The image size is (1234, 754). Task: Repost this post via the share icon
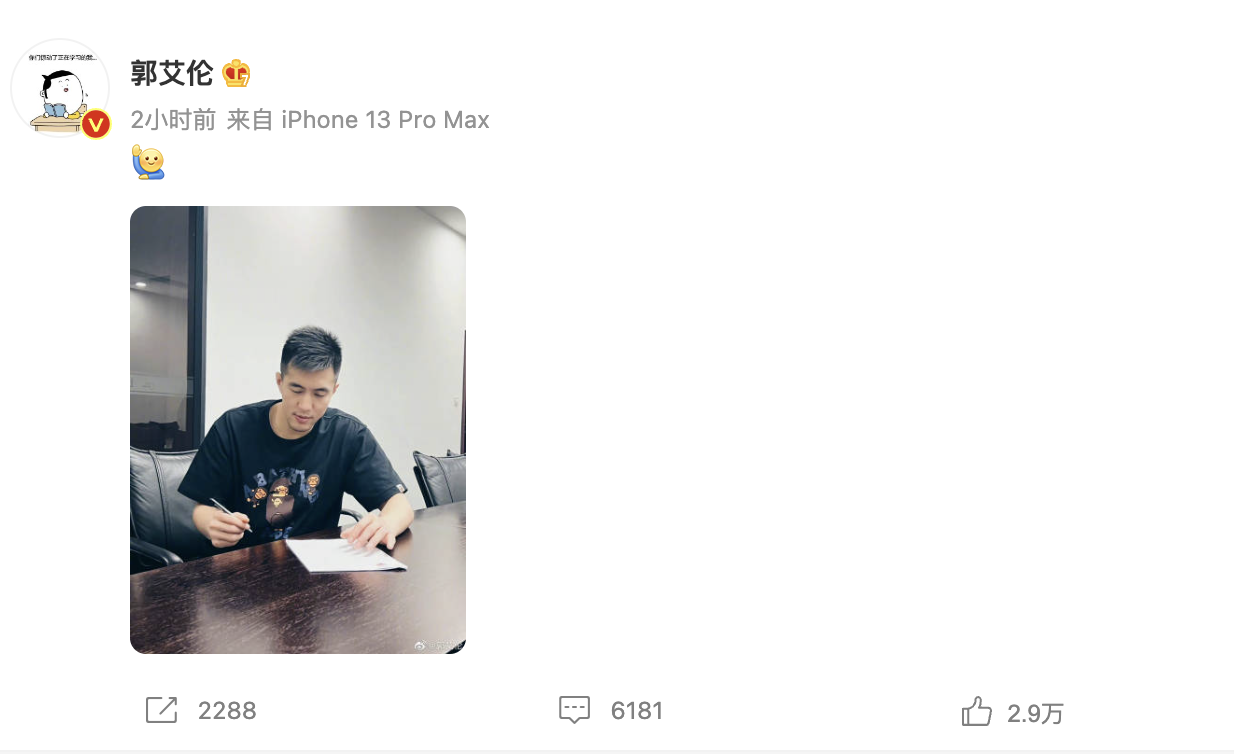click(161, 710)
